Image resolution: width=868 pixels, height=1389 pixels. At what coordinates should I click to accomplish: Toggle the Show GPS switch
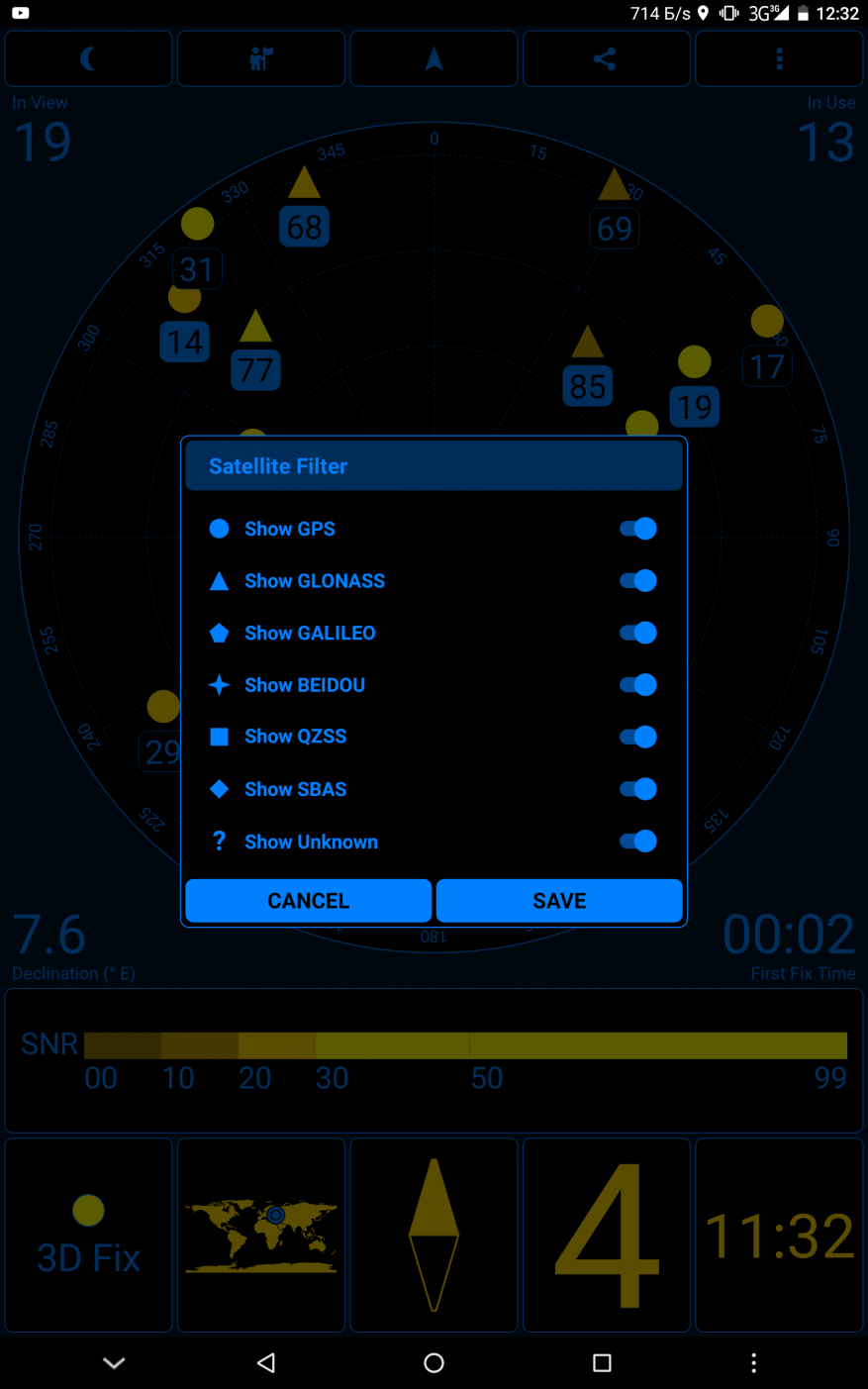[x=638, y=529]
